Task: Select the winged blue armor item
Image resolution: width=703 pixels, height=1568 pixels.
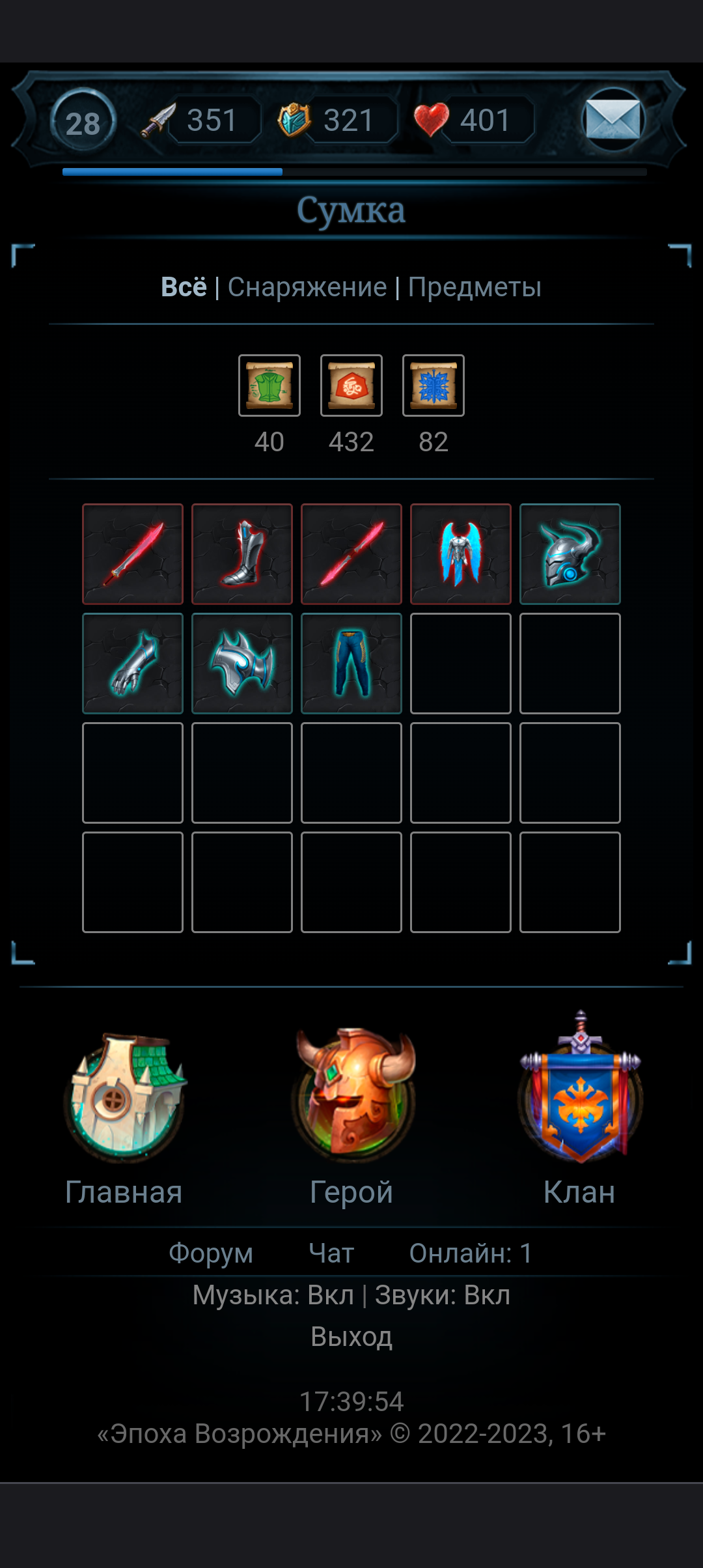Action: [461, 554]
